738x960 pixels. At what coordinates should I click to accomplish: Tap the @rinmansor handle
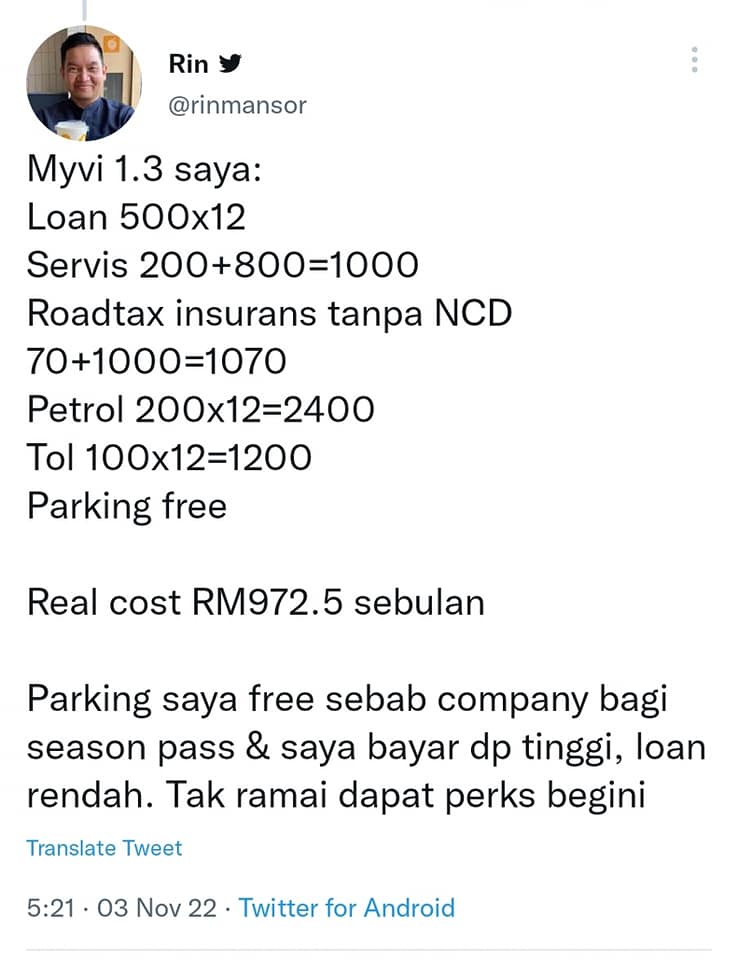238,104
